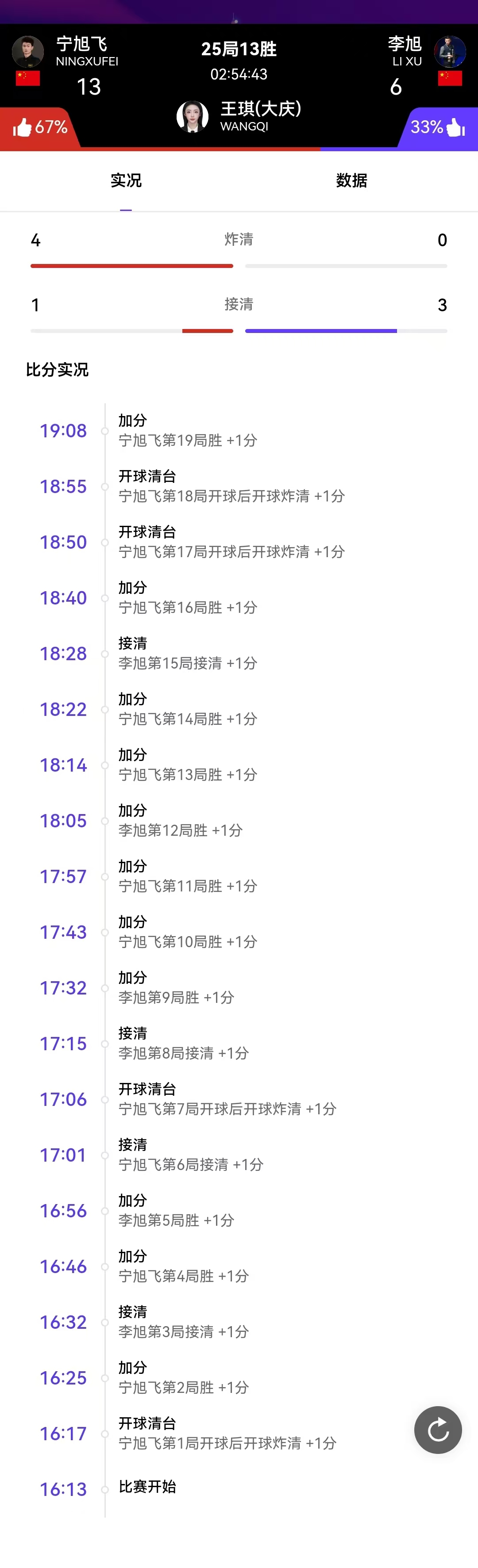Switch to the 数据 tab

pyautogui.click(x=351, y=181)
